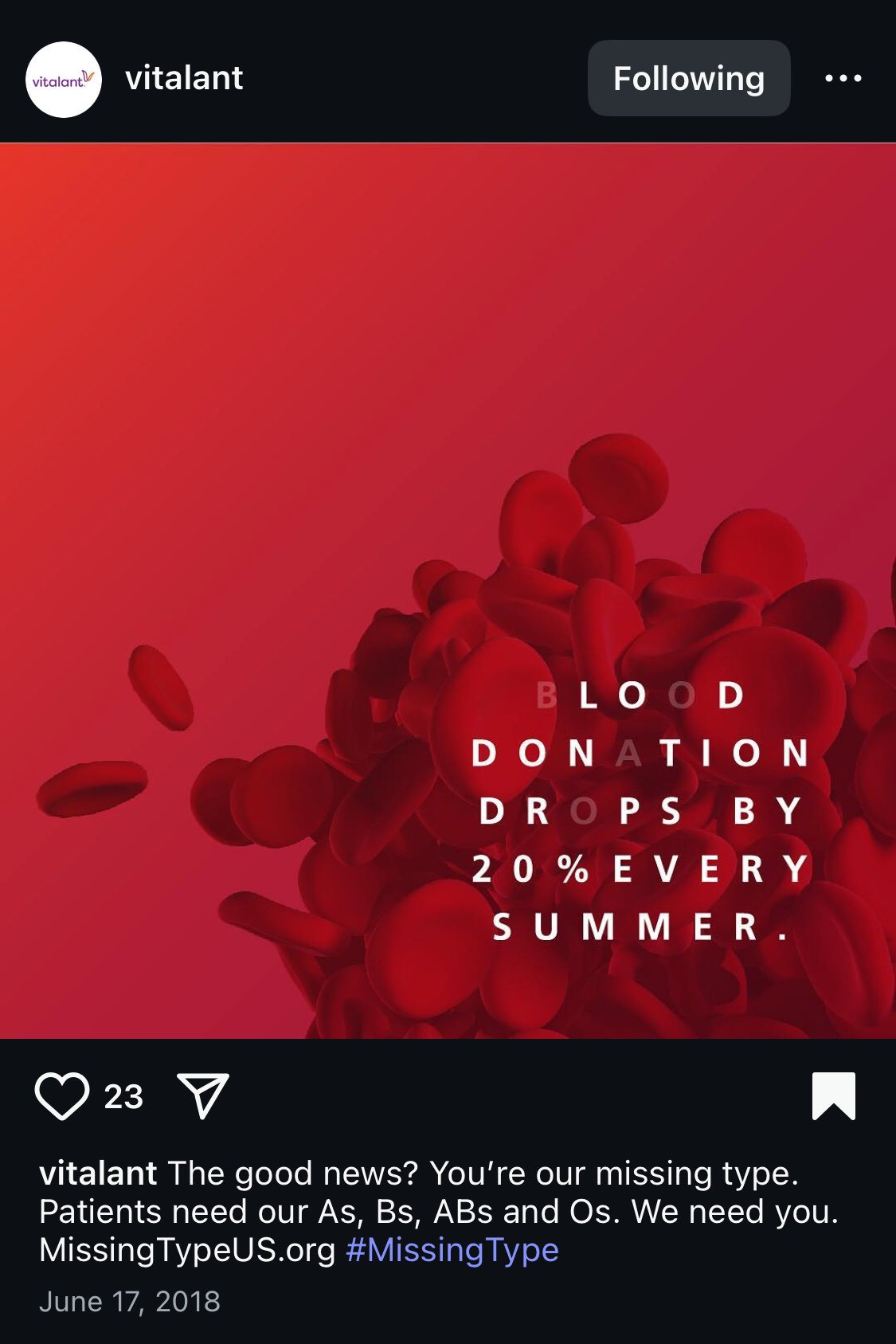This screenshot has width=896, height=1344.
Task: Open vitalant profile picture
Action: tap(64, 80)
